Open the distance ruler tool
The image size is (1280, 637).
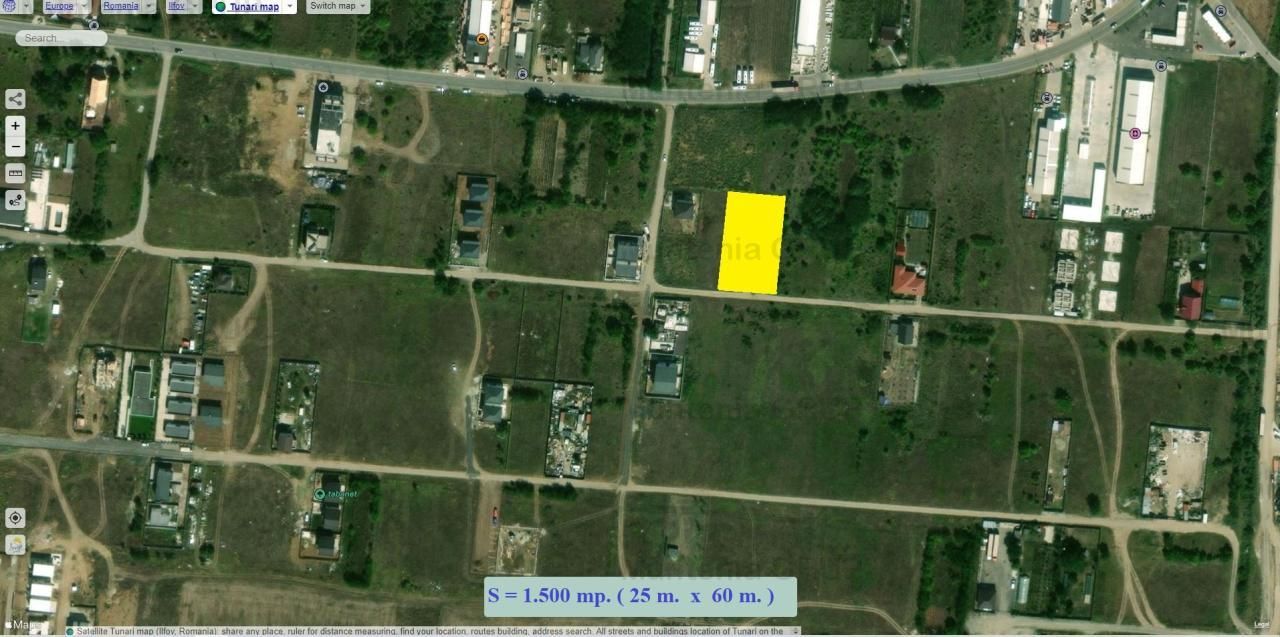[15, 174]
